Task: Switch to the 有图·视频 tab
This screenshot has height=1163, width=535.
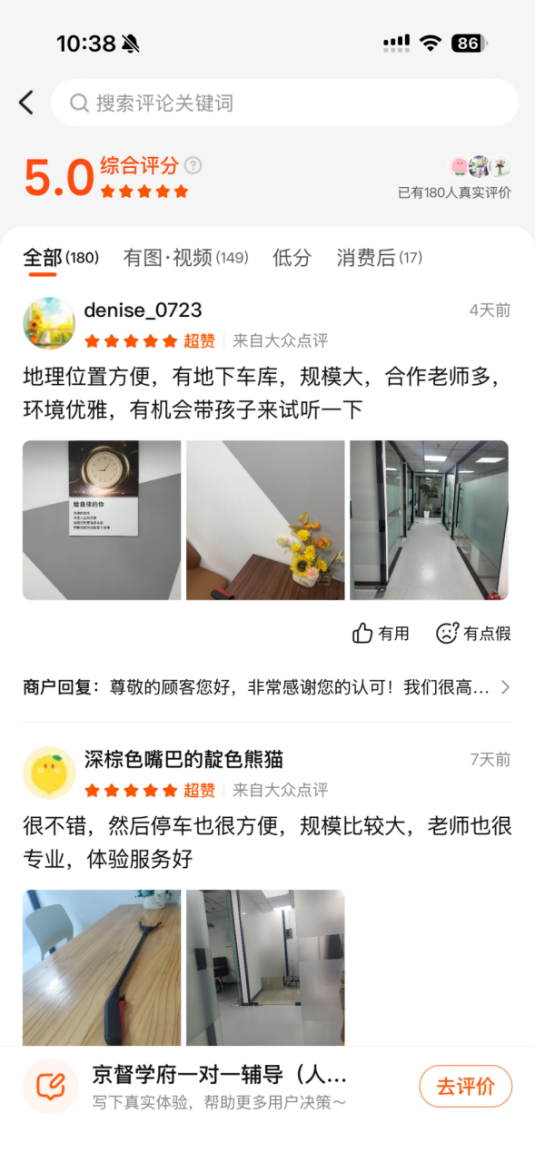Action: click(186, 258)
